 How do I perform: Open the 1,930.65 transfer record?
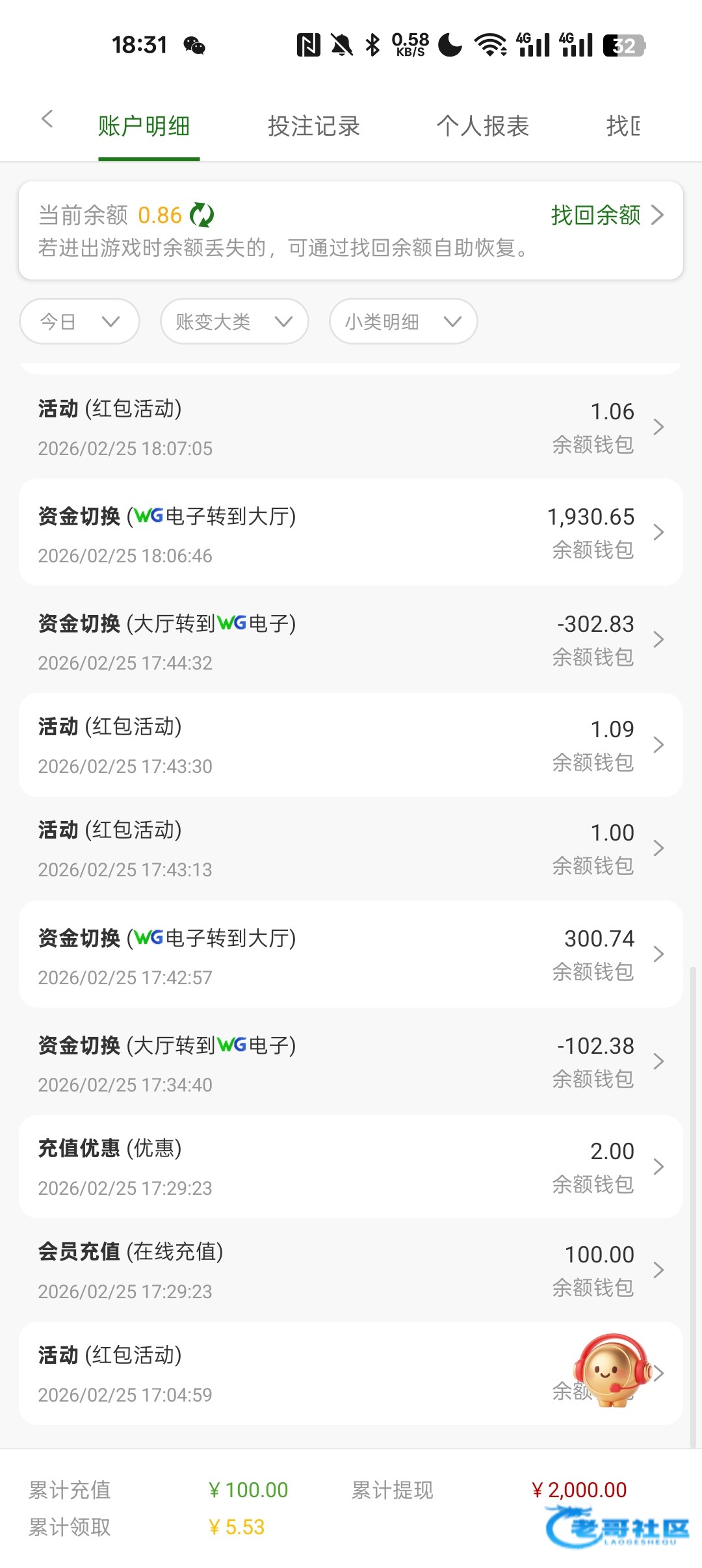(351, 532)
